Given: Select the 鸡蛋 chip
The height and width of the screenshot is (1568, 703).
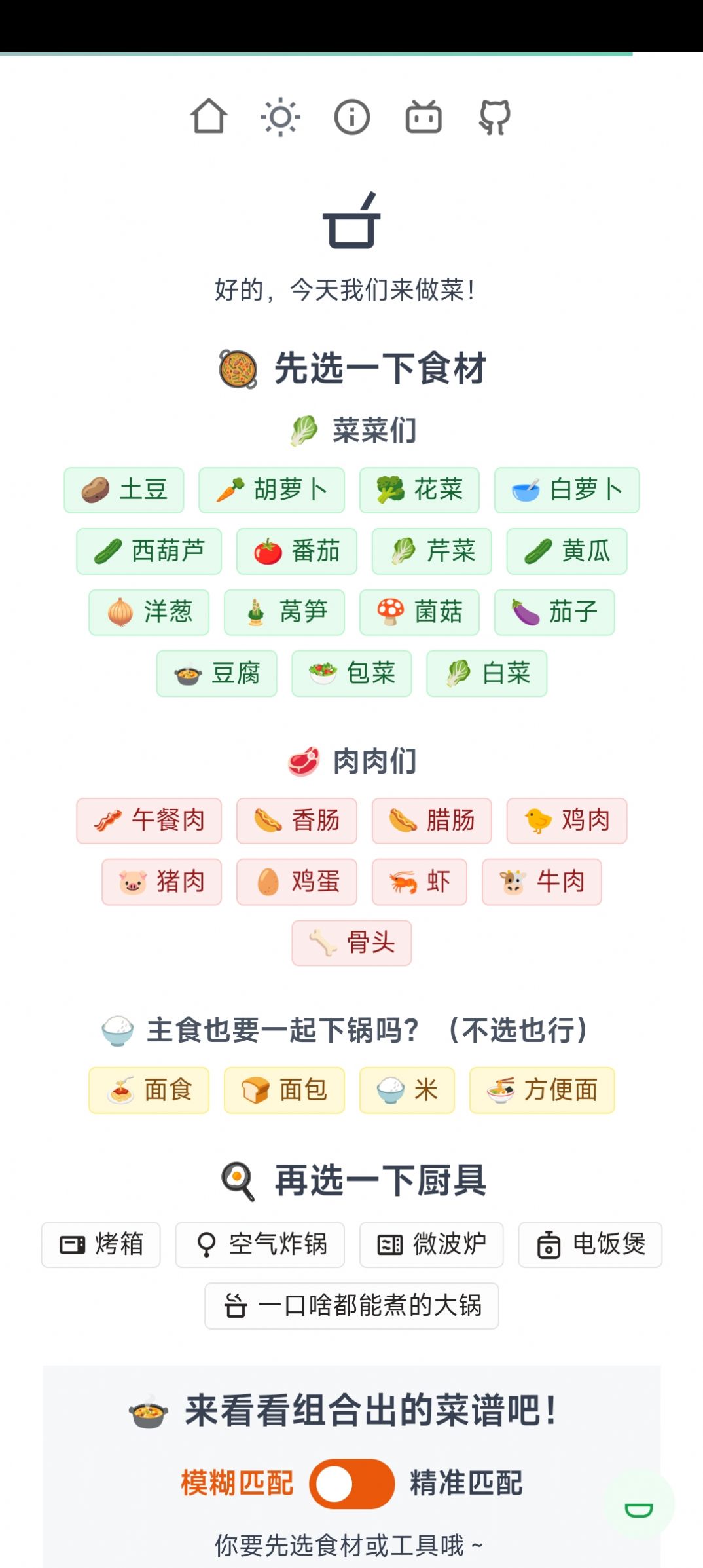Looking at the screenshot, I should click(297, 882).
